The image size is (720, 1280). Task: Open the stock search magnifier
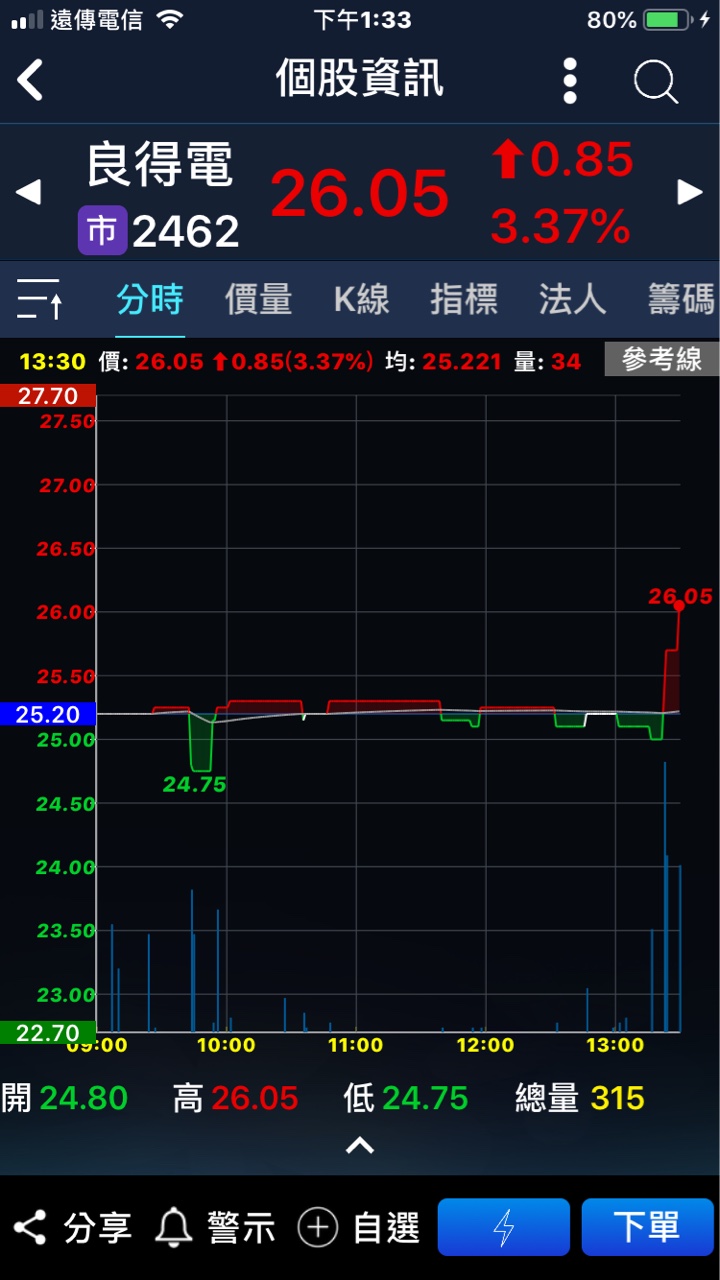(x=656, y=81)
